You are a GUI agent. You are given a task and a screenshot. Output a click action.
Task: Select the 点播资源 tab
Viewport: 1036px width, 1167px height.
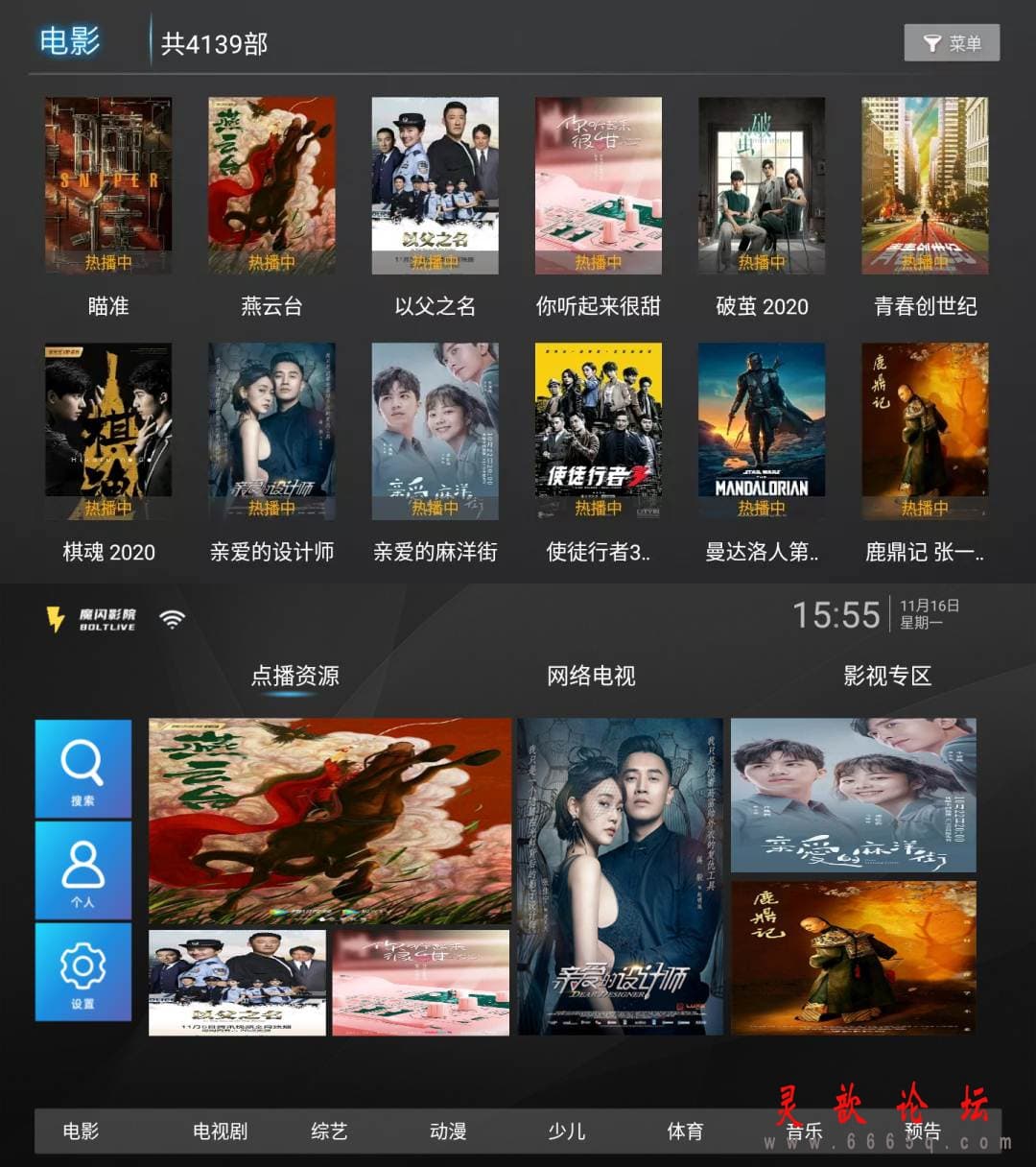coord(294,676)
